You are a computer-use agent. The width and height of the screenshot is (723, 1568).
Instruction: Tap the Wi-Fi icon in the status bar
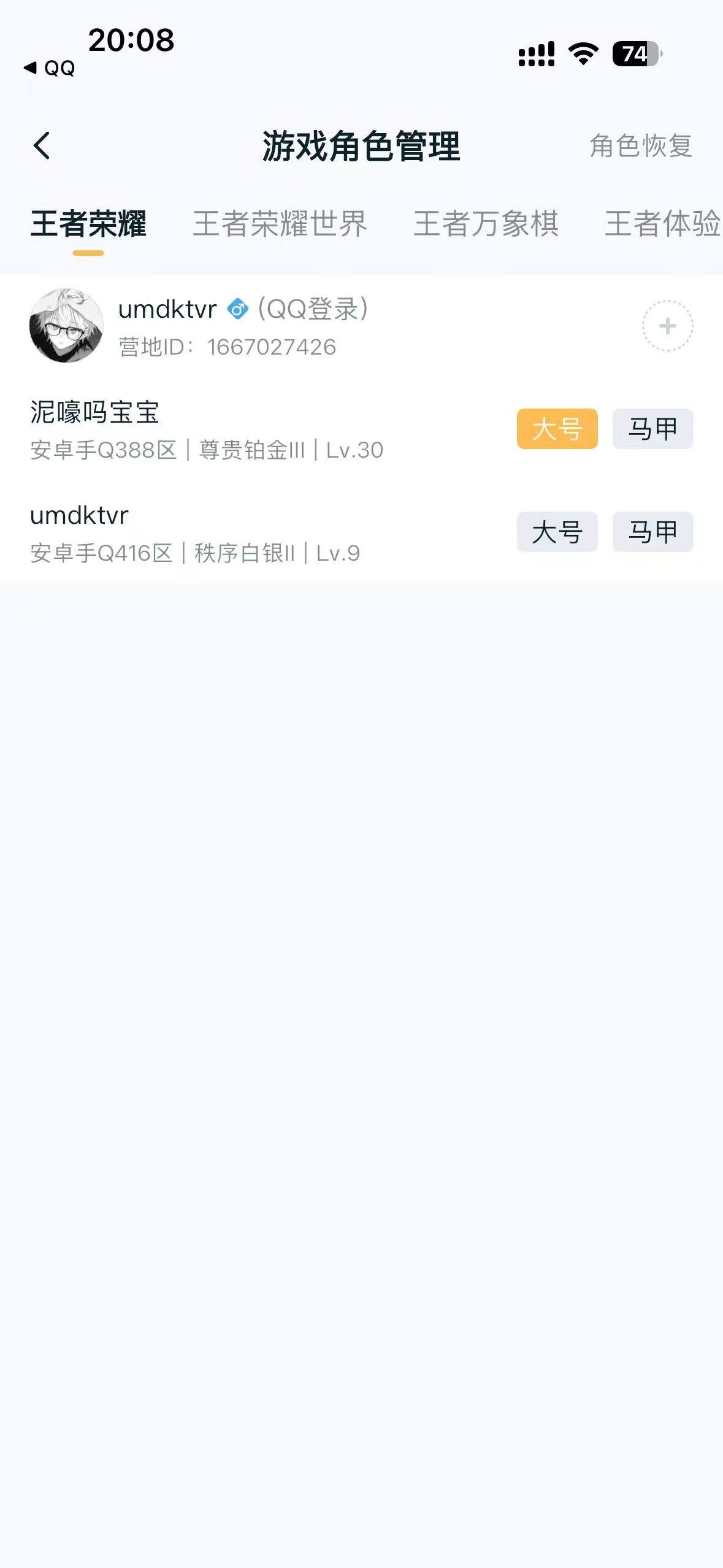[x=582, y=55]
